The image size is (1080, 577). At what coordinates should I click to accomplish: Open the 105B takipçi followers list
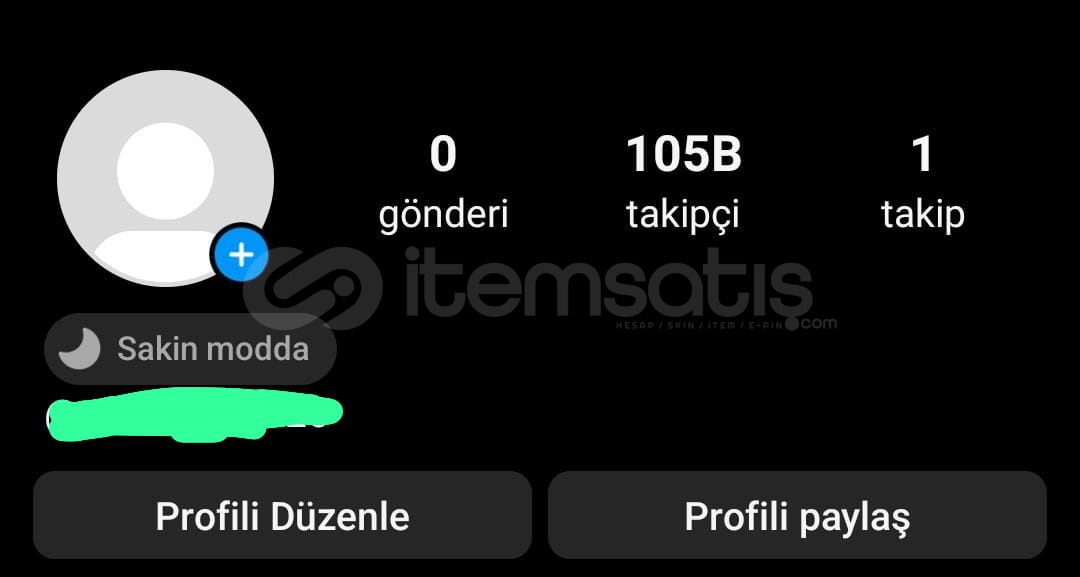coord(683,183)
